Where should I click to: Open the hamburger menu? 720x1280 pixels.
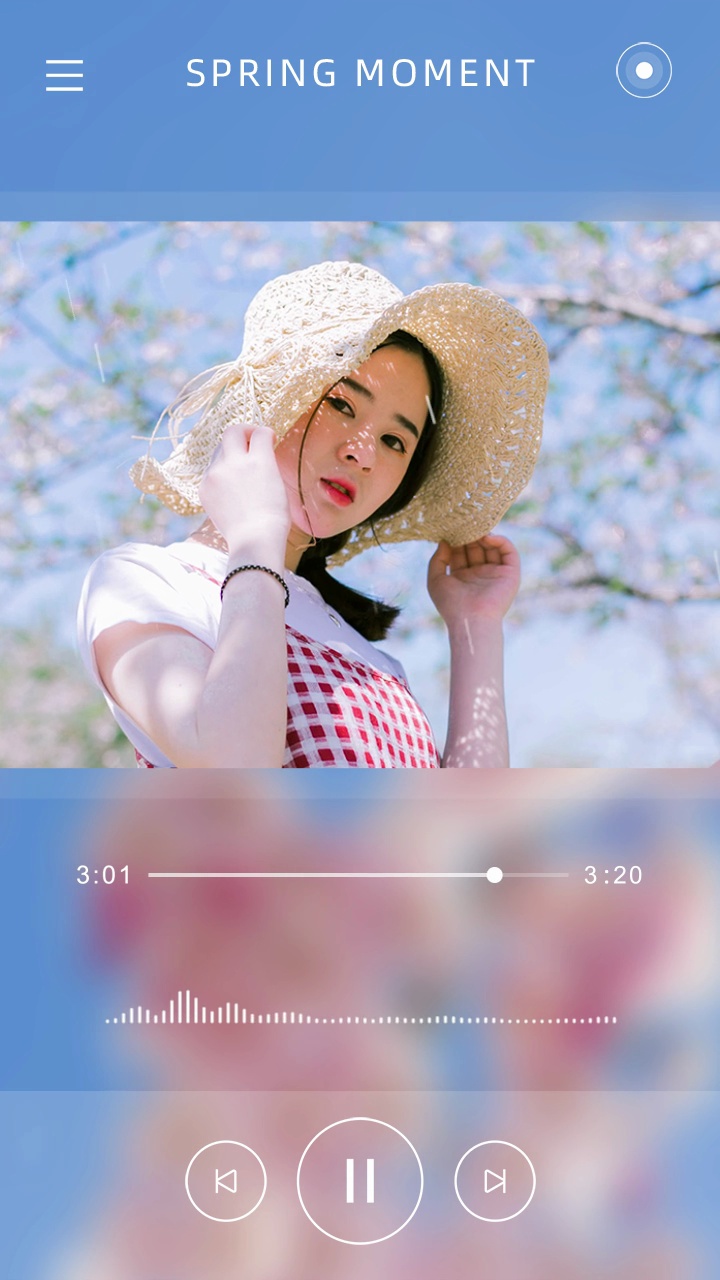pos(64,75)
